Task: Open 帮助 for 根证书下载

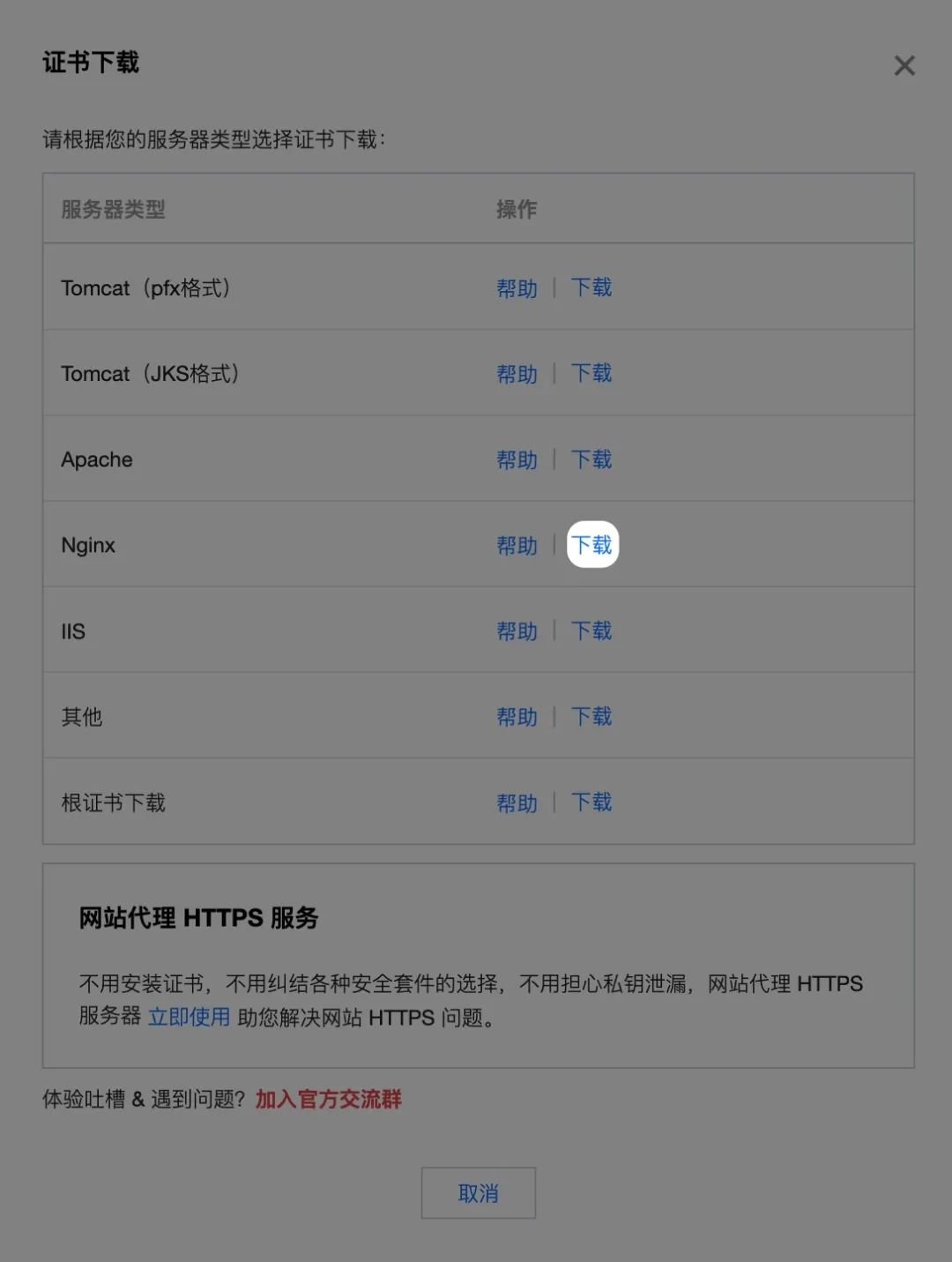Action: (x=518, y=803)
